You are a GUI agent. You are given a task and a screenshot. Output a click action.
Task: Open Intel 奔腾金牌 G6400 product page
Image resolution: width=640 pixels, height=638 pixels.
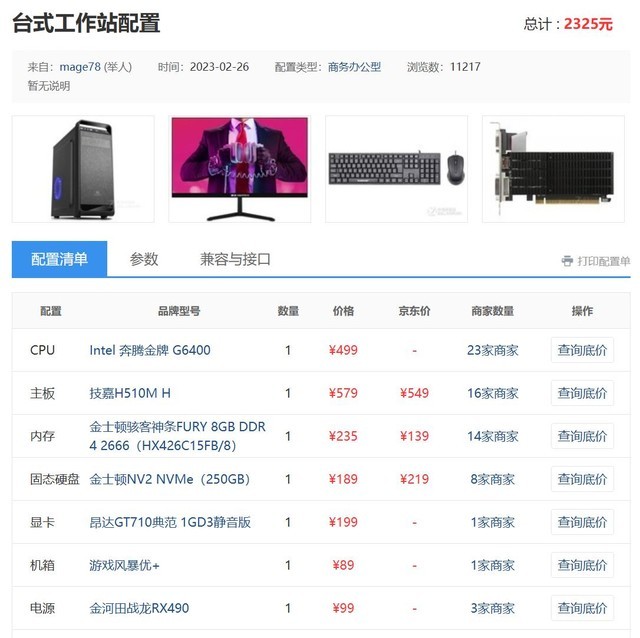coord(150,350)
